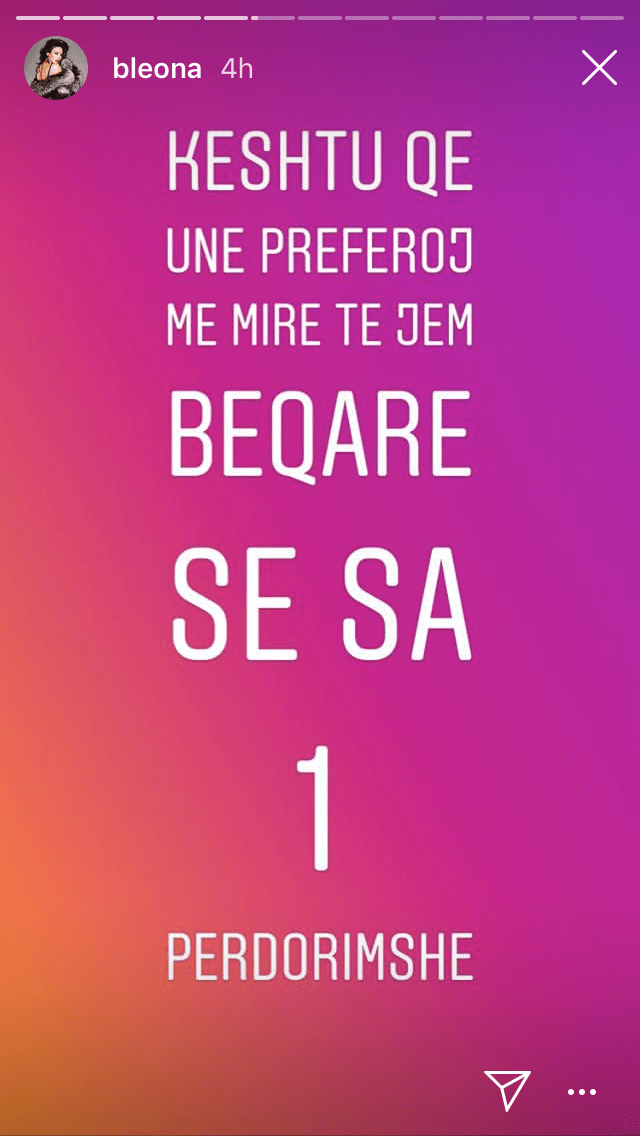640x1136 pixels.
Task: Open bleona's profile picture
Action: tap(56, 69)
